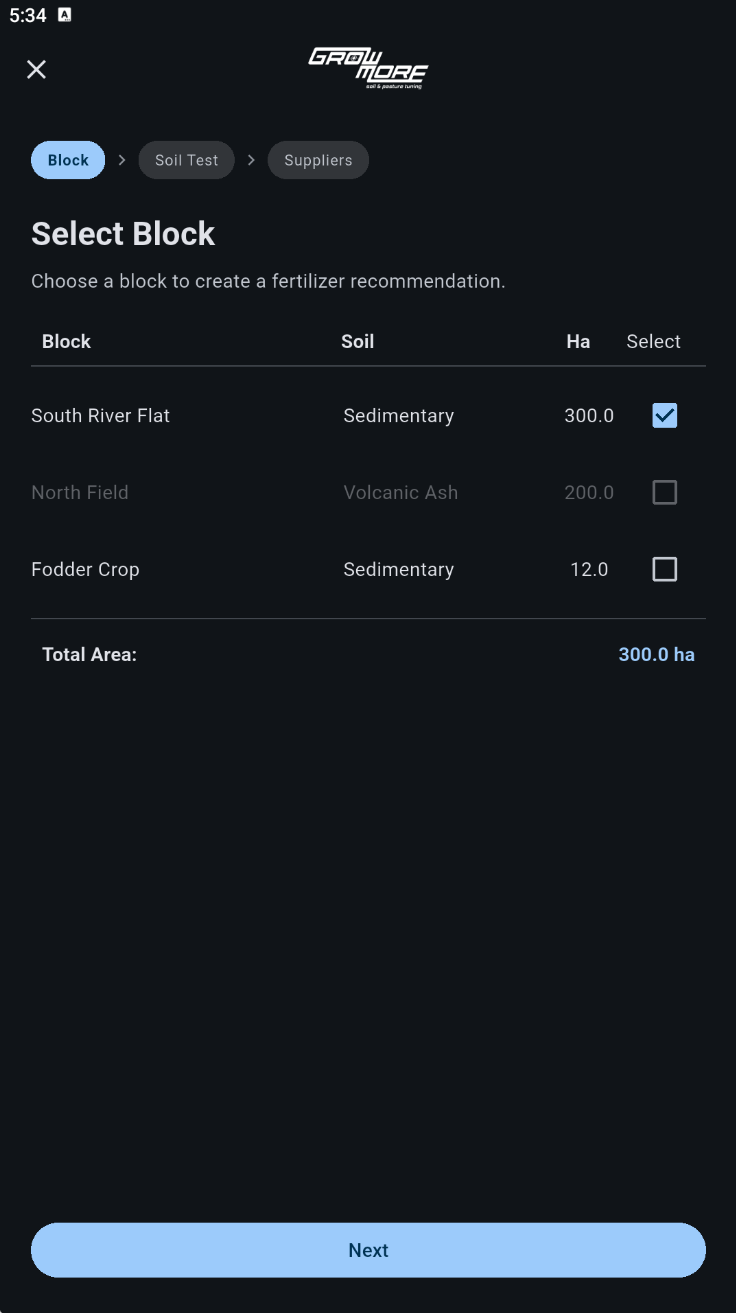The image size is (736, 1313).
Task: Check the Fodder Crop checkbox
Action: 664,569
